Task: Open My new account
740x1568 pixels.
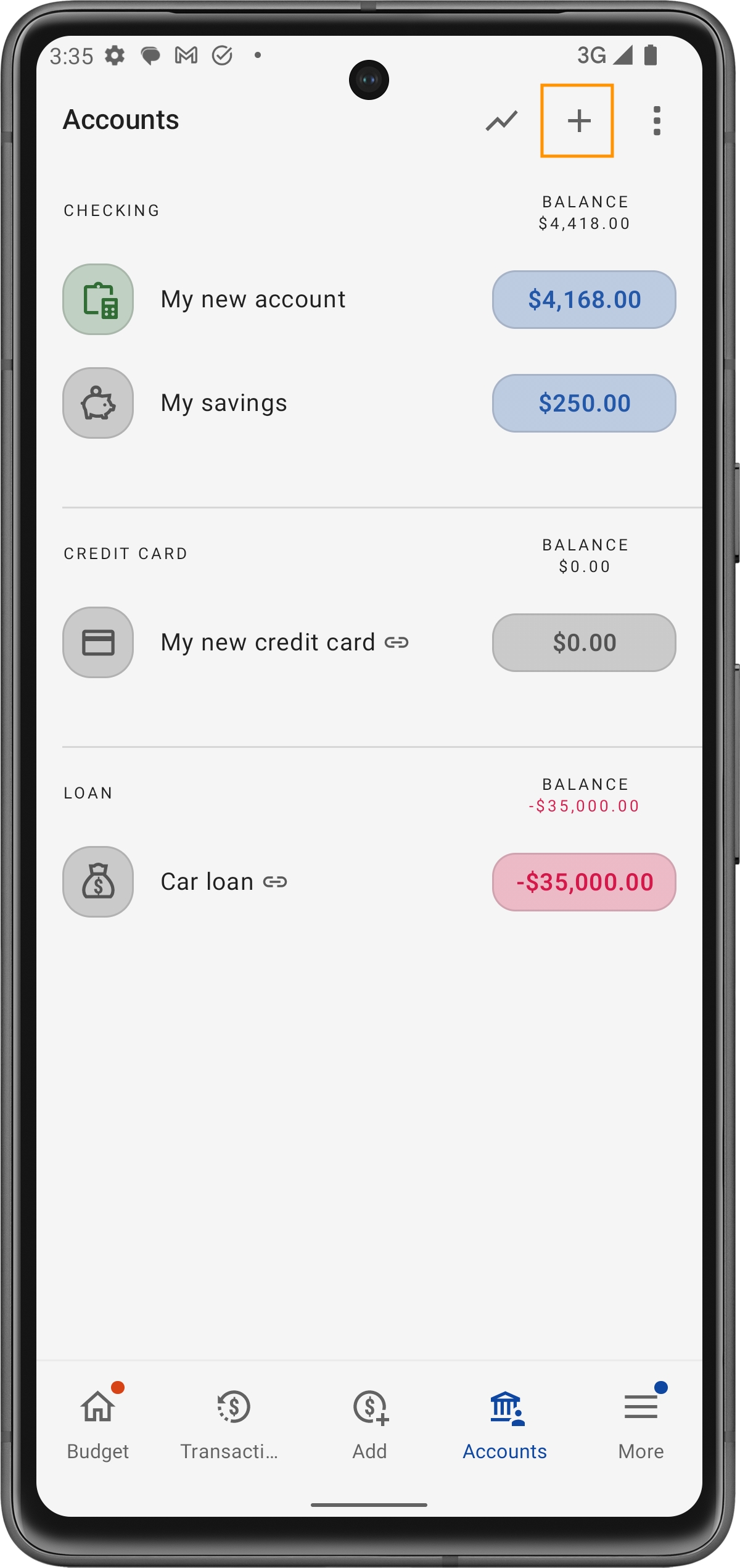Action: point(253,299)
